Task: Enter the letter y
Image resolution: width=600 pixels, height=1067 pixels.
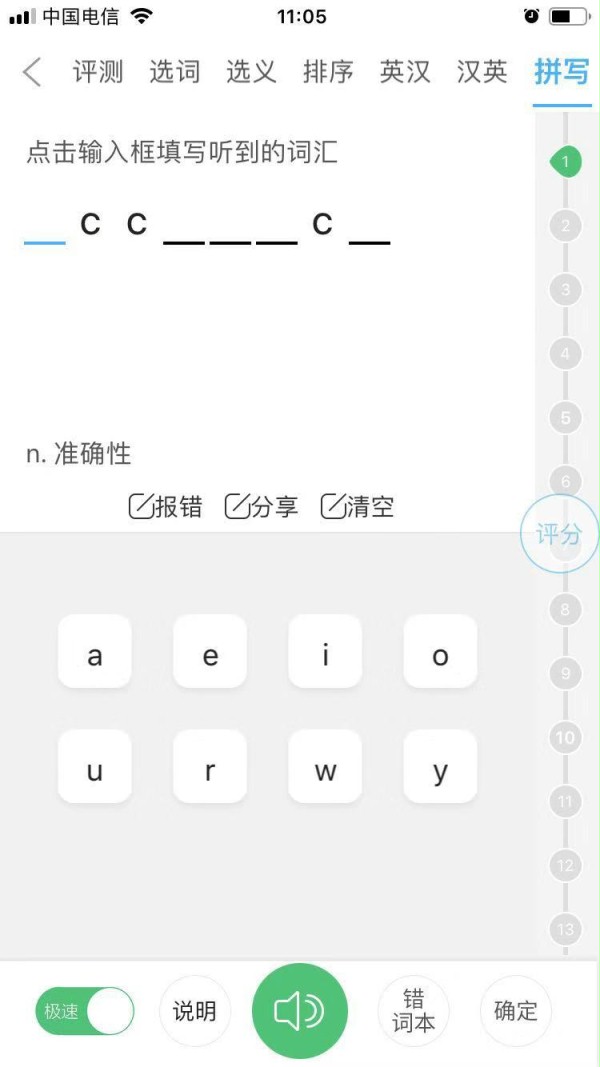Action: click(x=440, y=771)
